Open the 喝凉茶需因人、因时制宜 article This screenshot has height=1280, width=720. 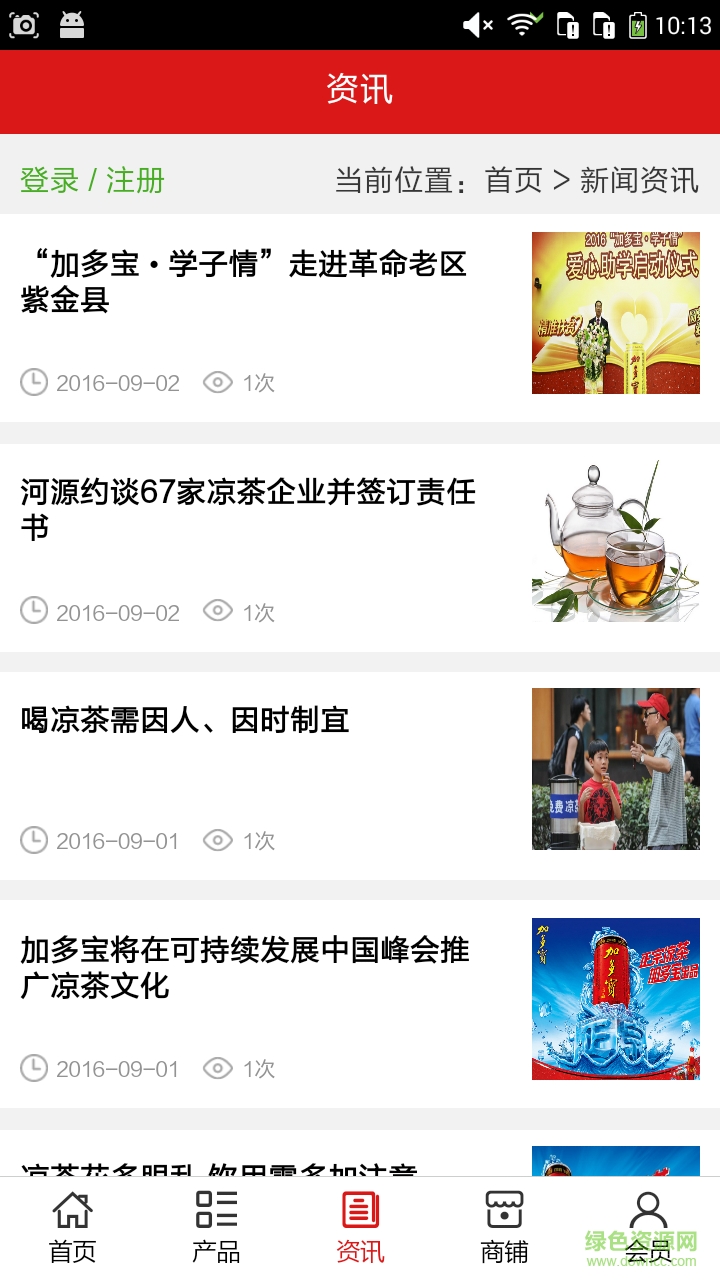[185, 720]
